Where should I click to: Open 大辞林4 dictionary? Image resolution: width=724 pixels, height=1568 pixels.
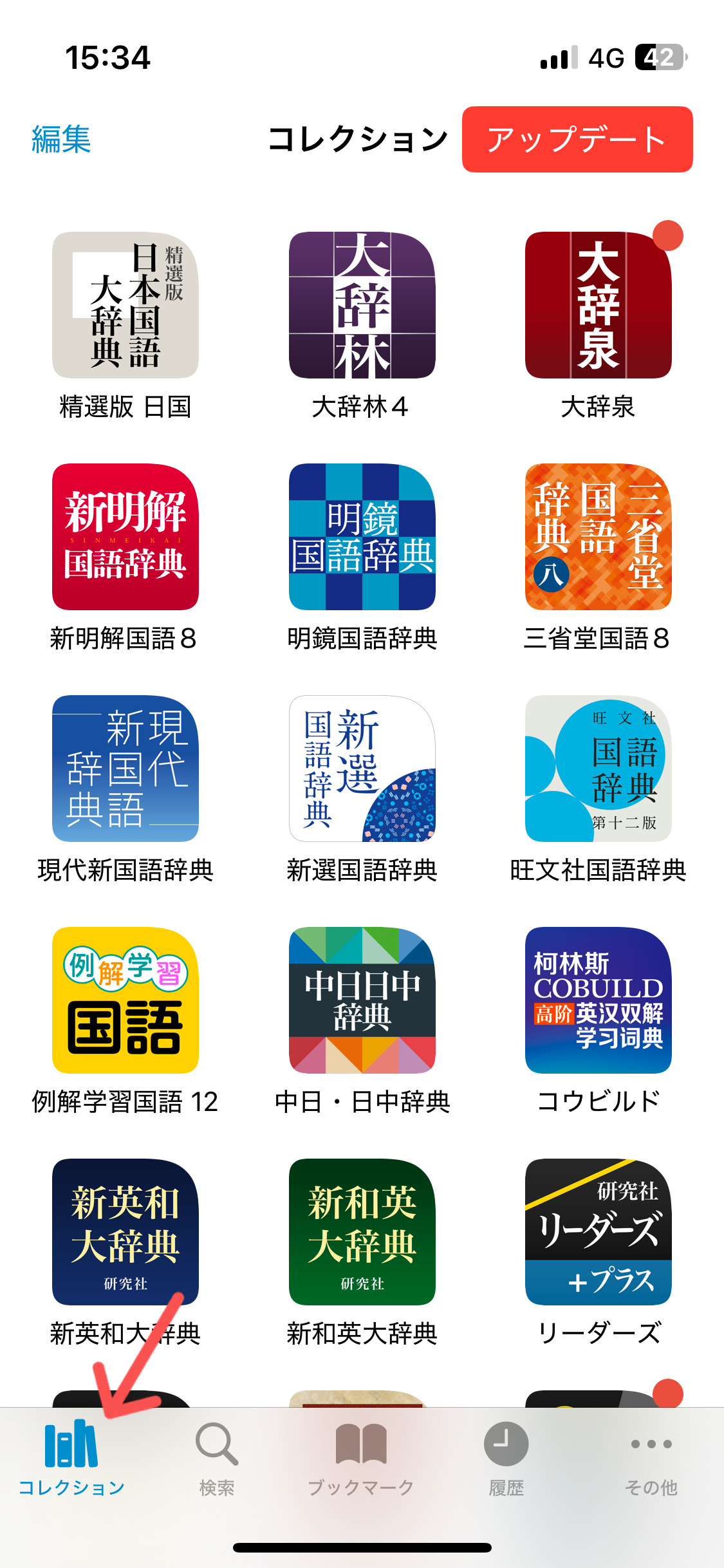[x=362, y=305]
